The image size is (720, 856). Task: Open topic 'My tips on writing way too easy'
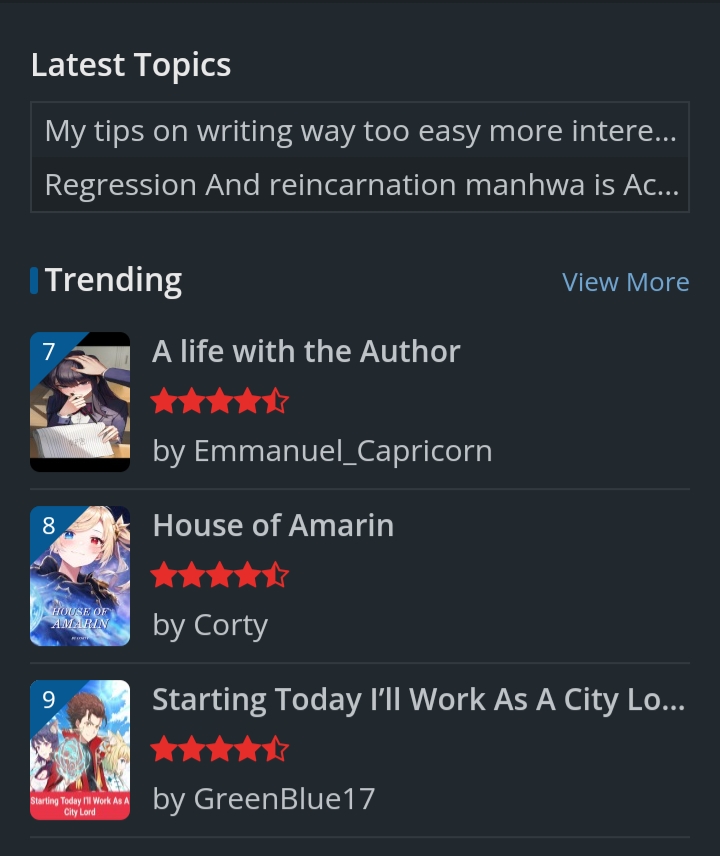[x=360, y=131]
